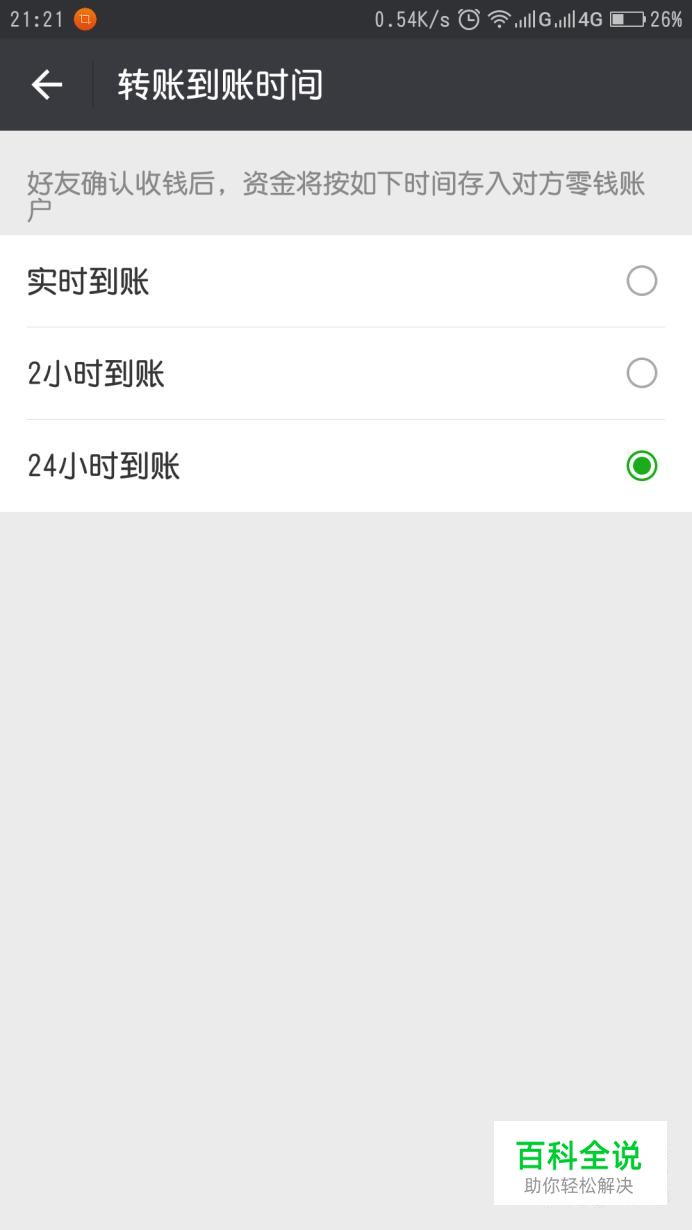This screenshot has height=1230, width=692.
Task: Choose 2小时到账 transfer time
Action: [346, 373]
